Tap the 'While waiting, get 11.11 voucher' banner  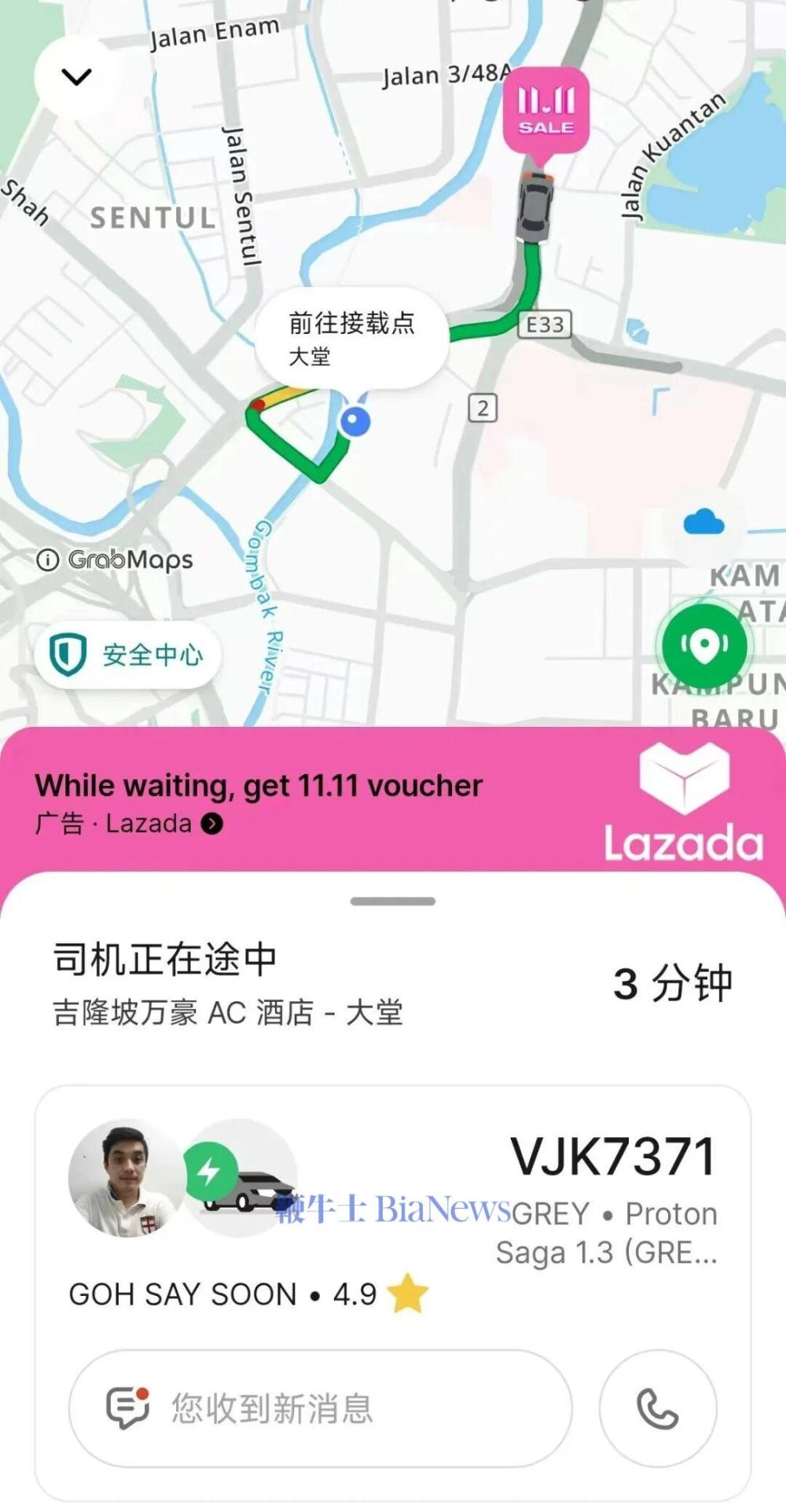259,785
